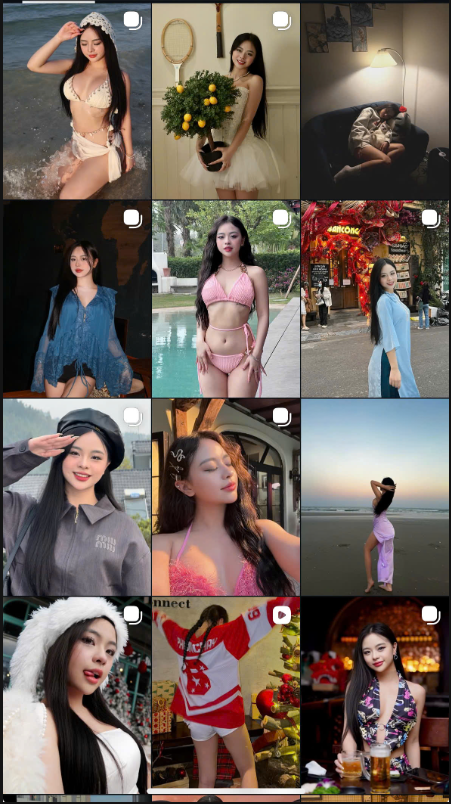Open the post with beer mugs
The image size is (451, 804).
375,695
